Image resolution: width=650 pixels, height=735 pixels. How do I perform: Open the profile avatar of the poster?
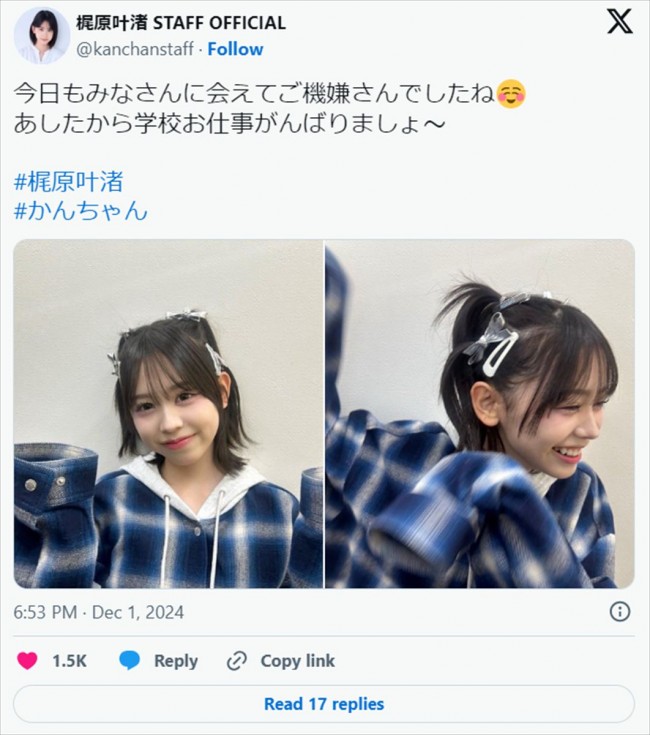(42, 35)
